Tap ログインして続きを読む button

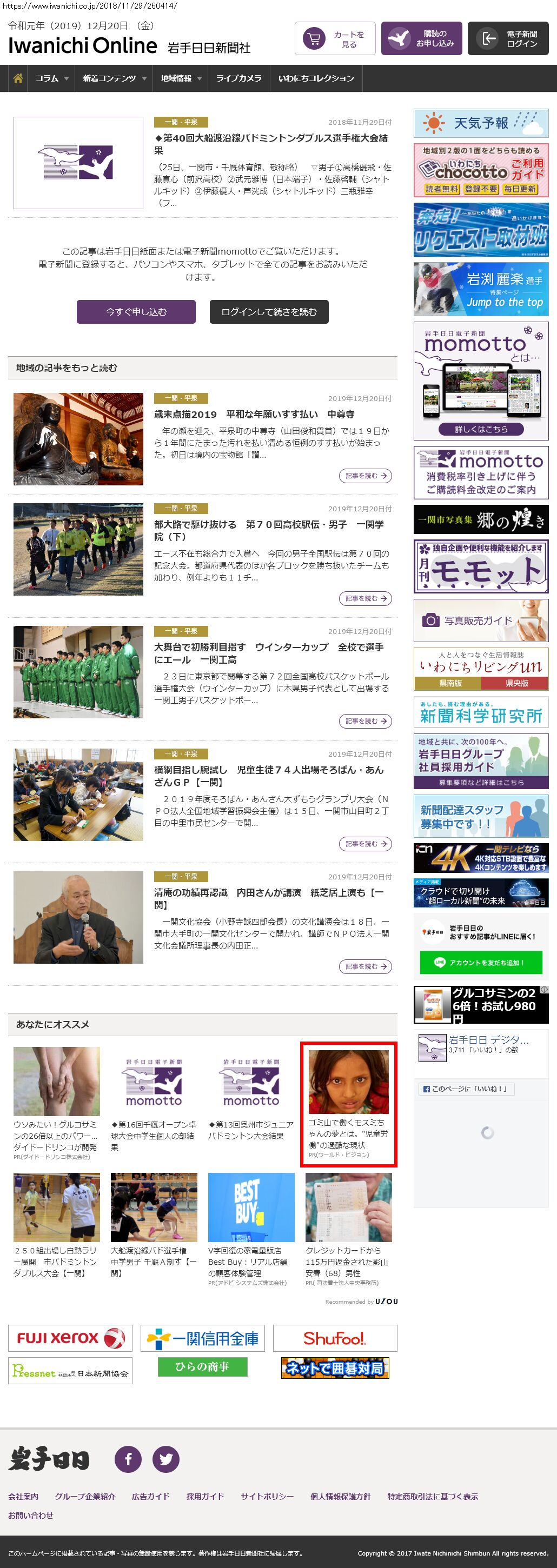(x=269, y=312)
